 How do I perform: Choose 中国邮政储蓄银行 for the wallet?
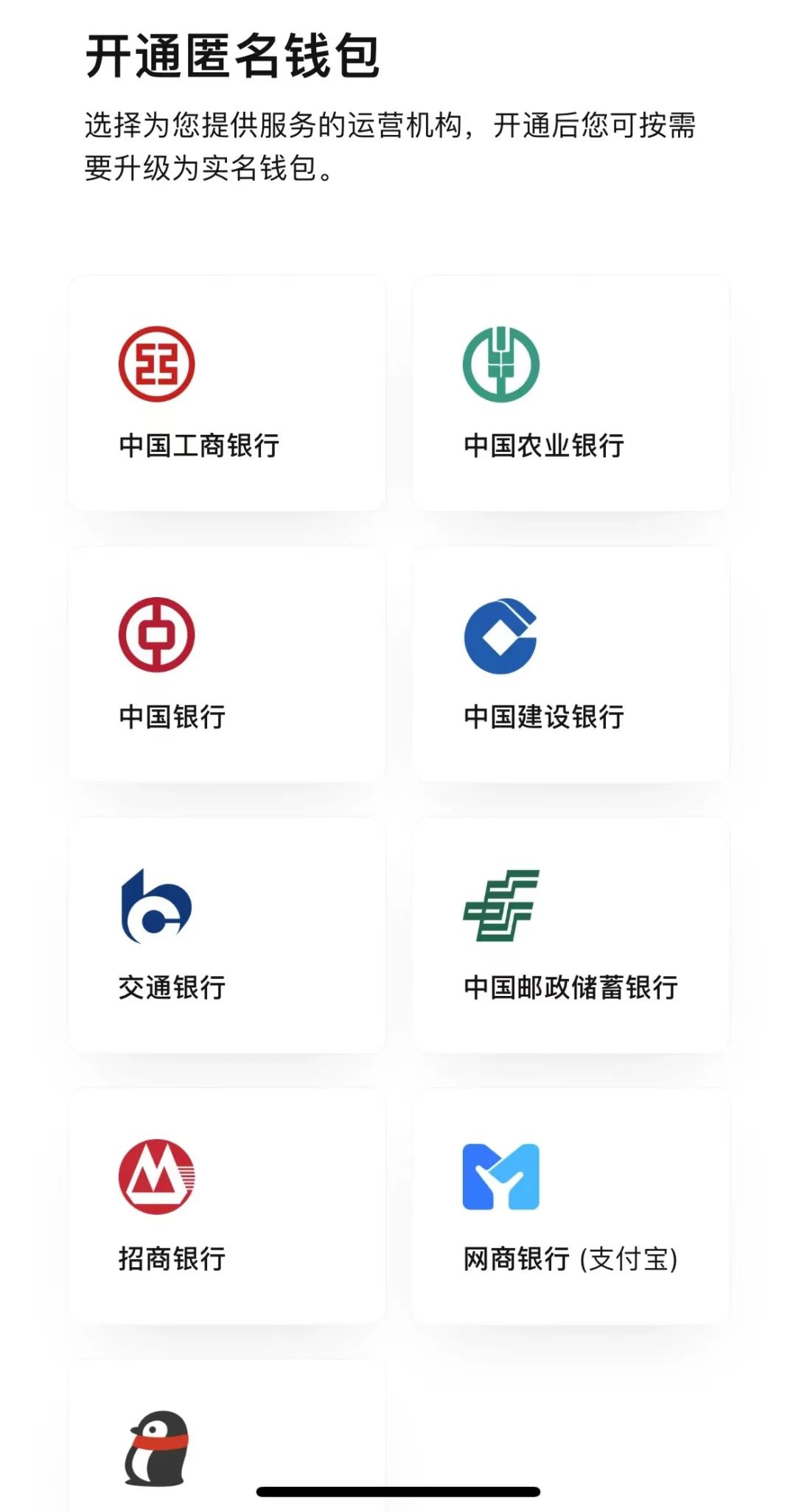coord(570,935)
